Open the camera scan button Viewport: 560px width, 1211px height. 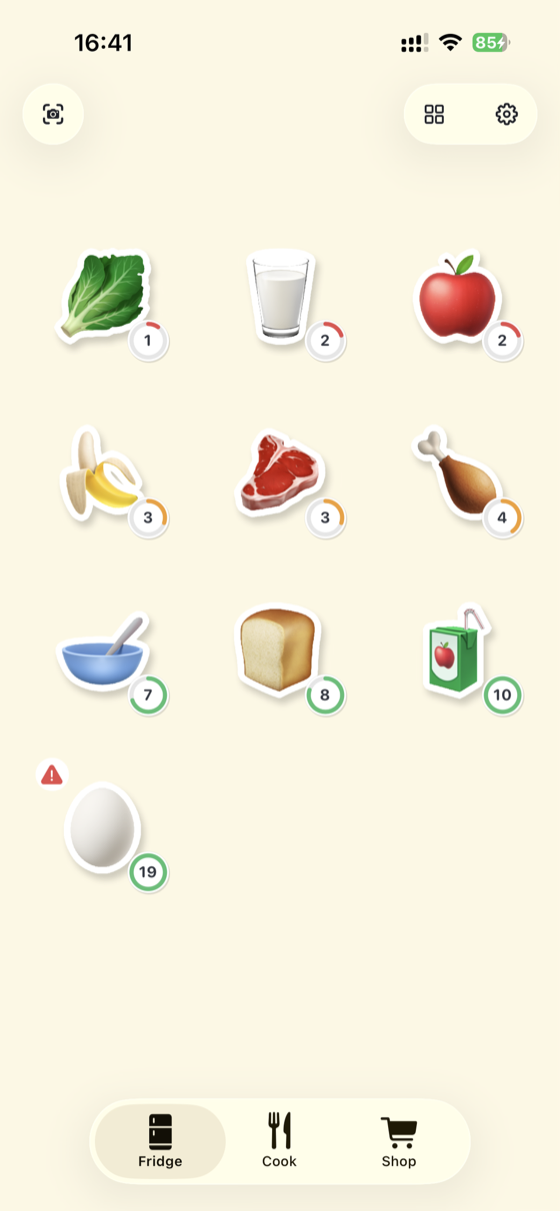coord(53,114)
